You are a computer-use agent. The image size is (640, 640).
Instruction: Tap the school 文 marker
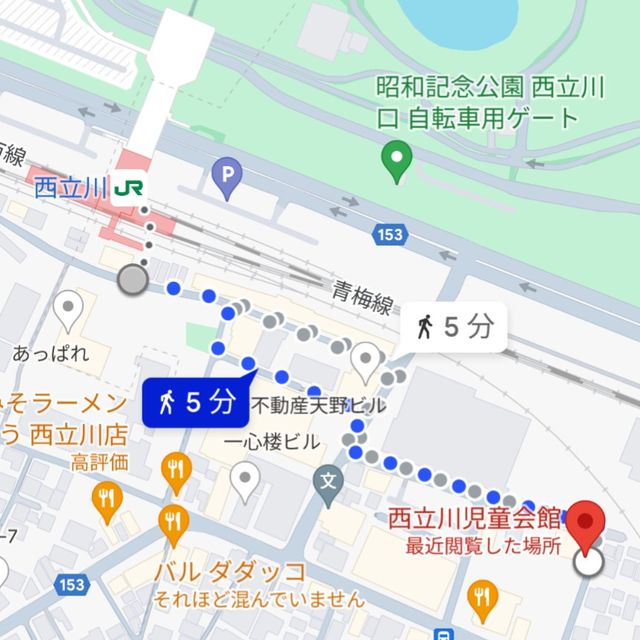coord(327,484)
